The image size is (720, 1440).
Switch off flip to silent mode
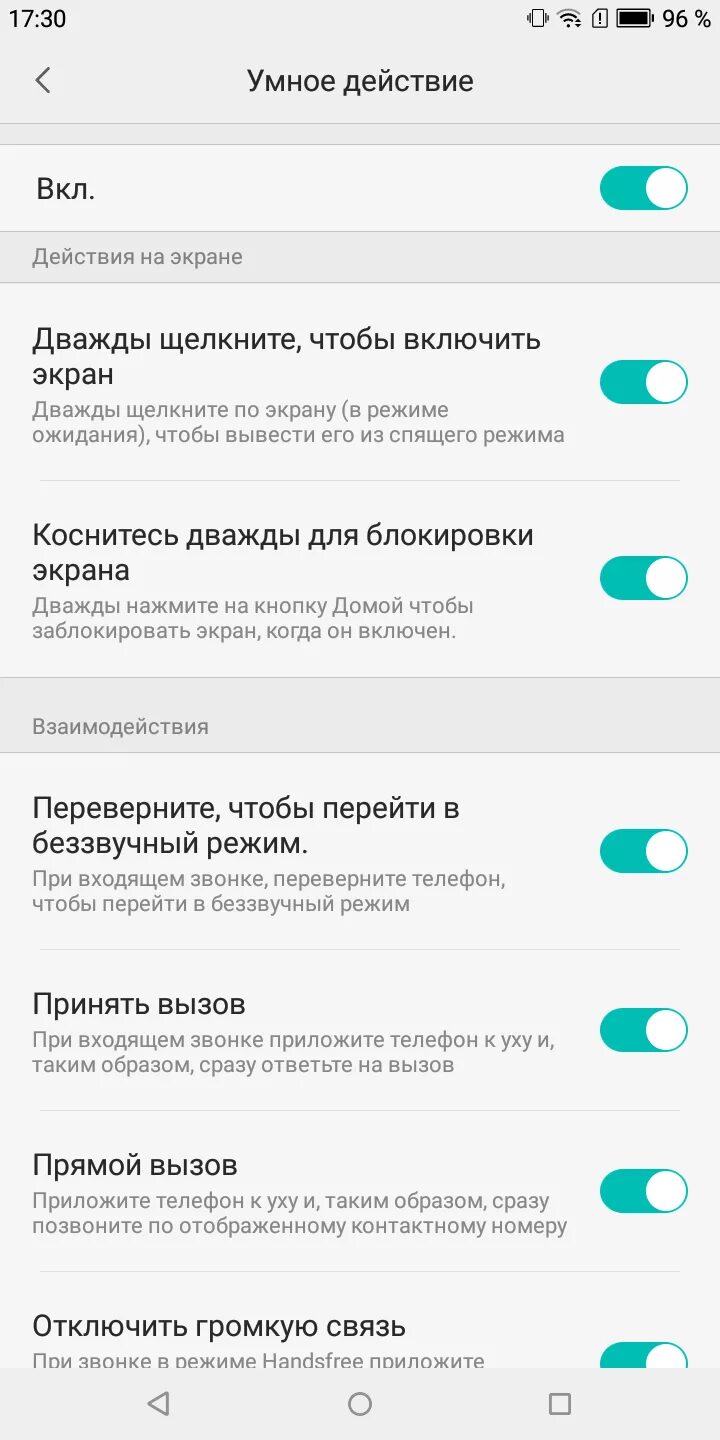643,851
